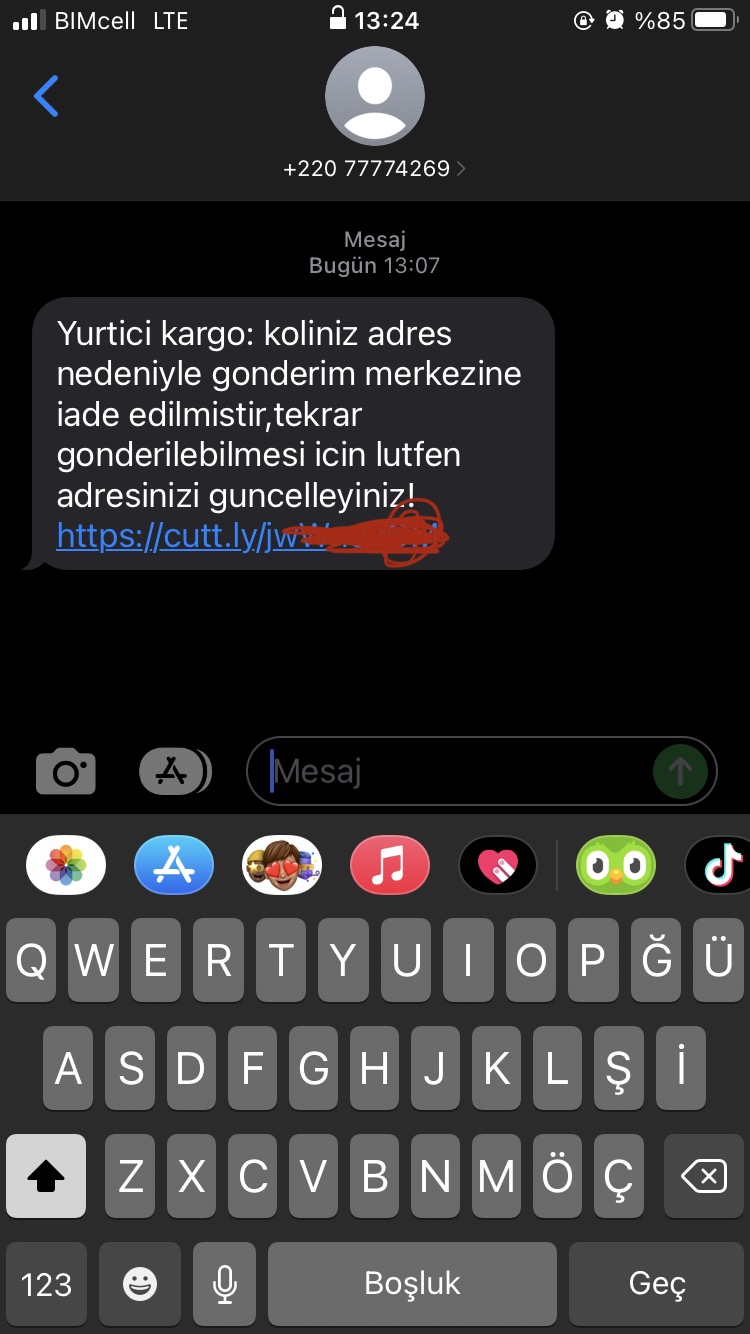Open the App Store iMessage app

click(x=174, y=865)
